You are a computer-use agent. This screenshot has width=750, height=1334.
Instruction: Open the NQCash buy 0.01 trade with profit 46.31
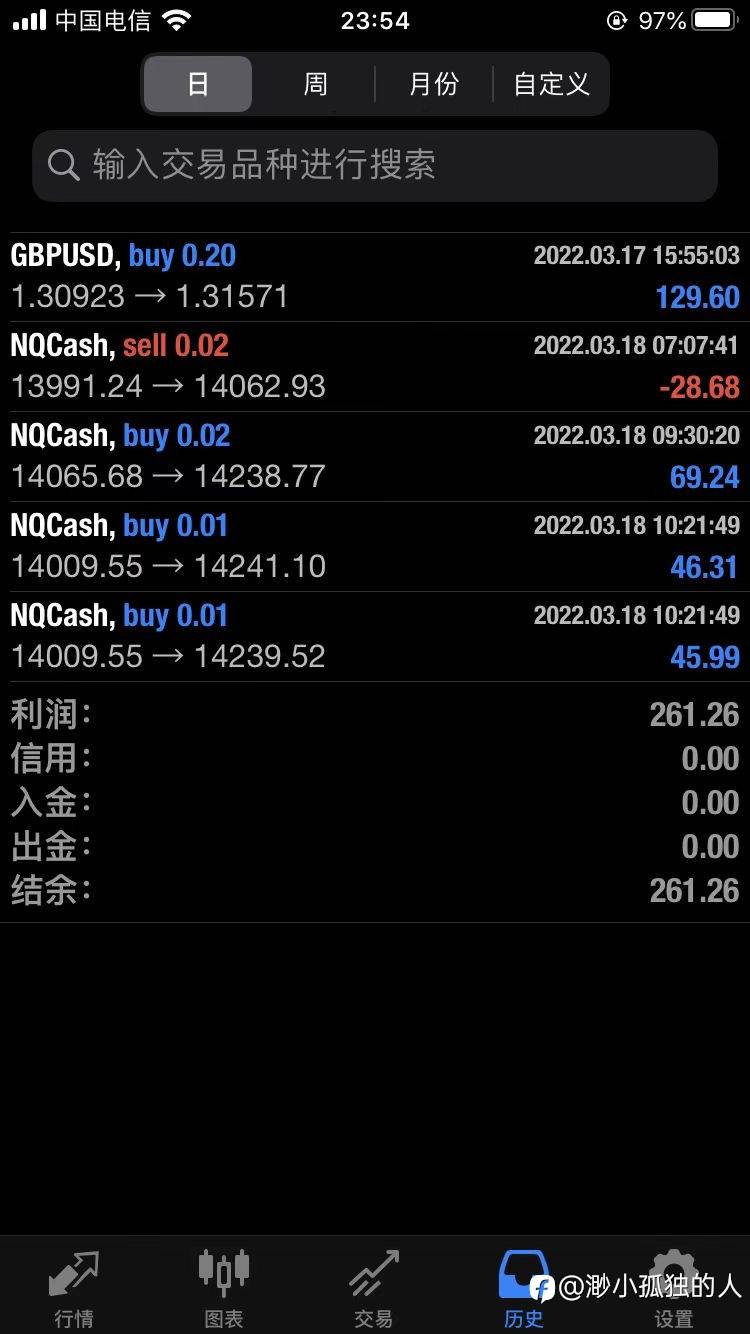point(375,547)
